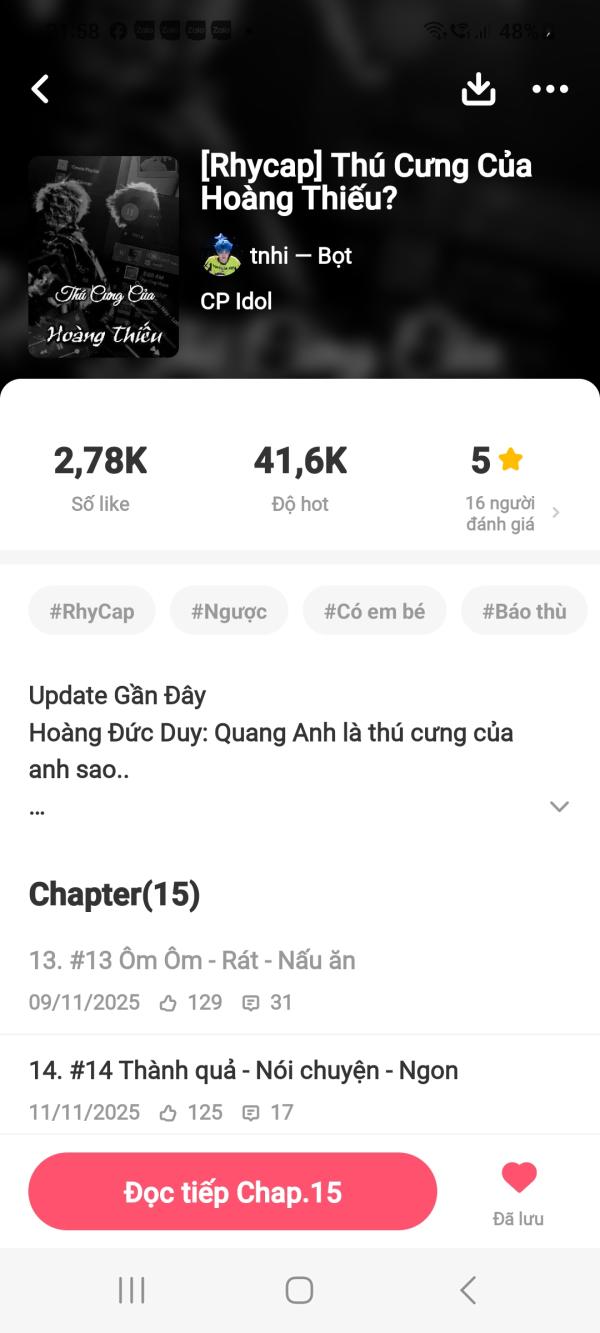
Task: View the 16 người đánh giá ratings
Action: tap(510, 513)
